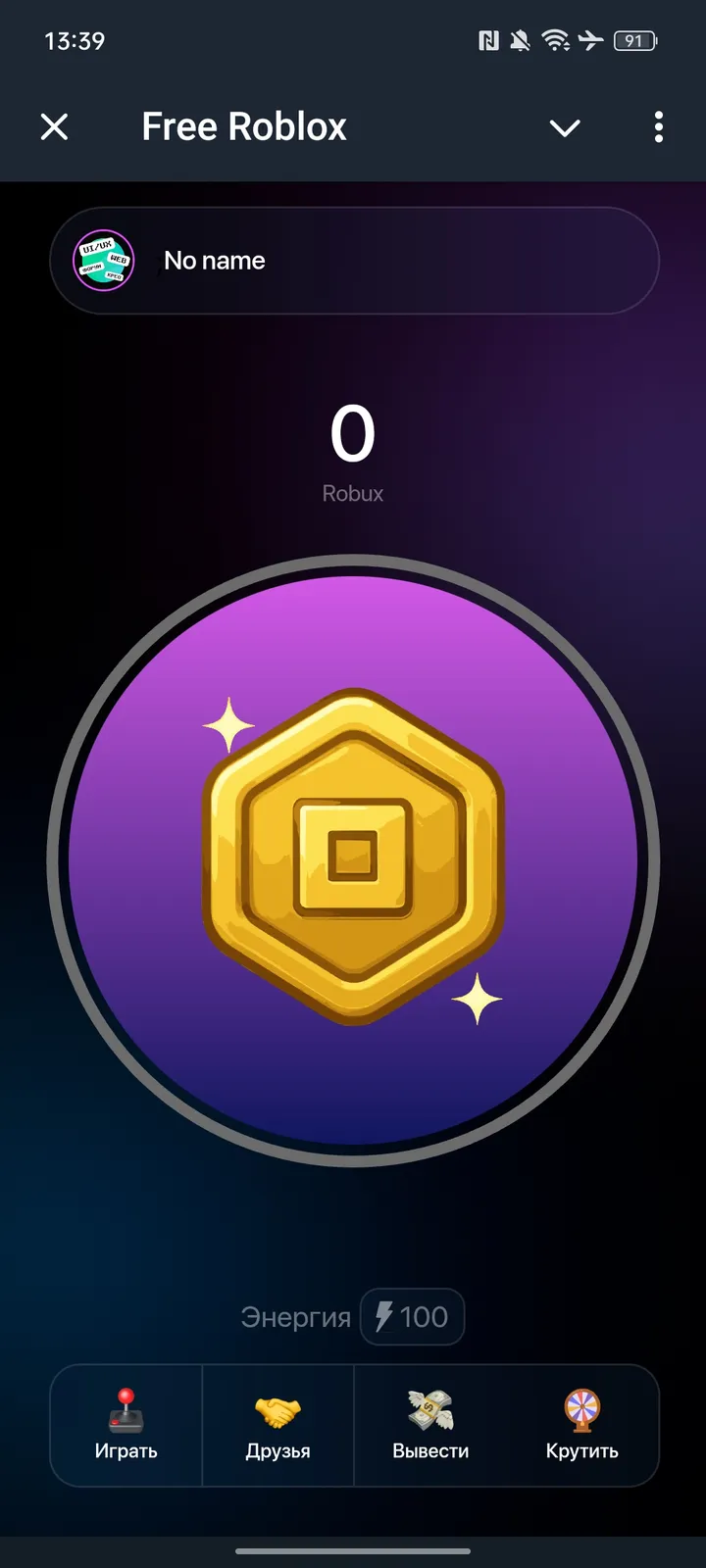Tap the Энергия 100 counter pill
706x1568 pixels.
pos(412,1317)
